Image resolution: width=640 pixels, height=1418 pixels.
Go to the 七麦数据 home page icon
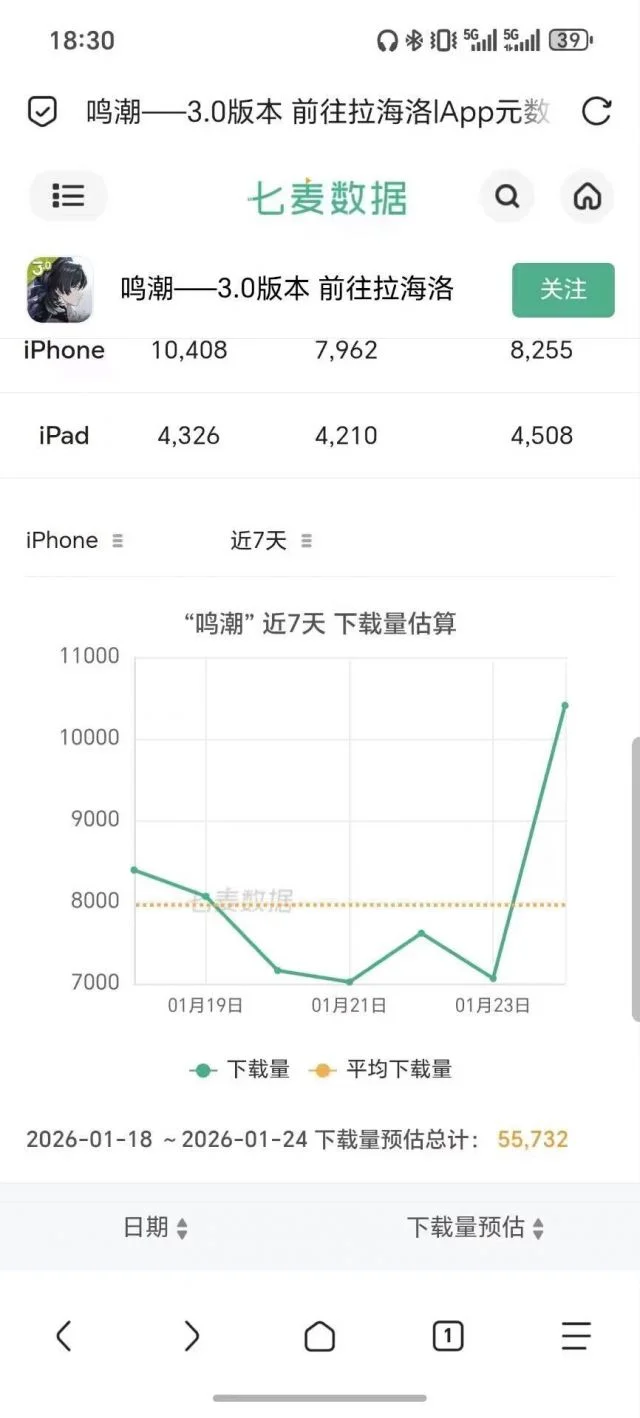click(587, 197)
